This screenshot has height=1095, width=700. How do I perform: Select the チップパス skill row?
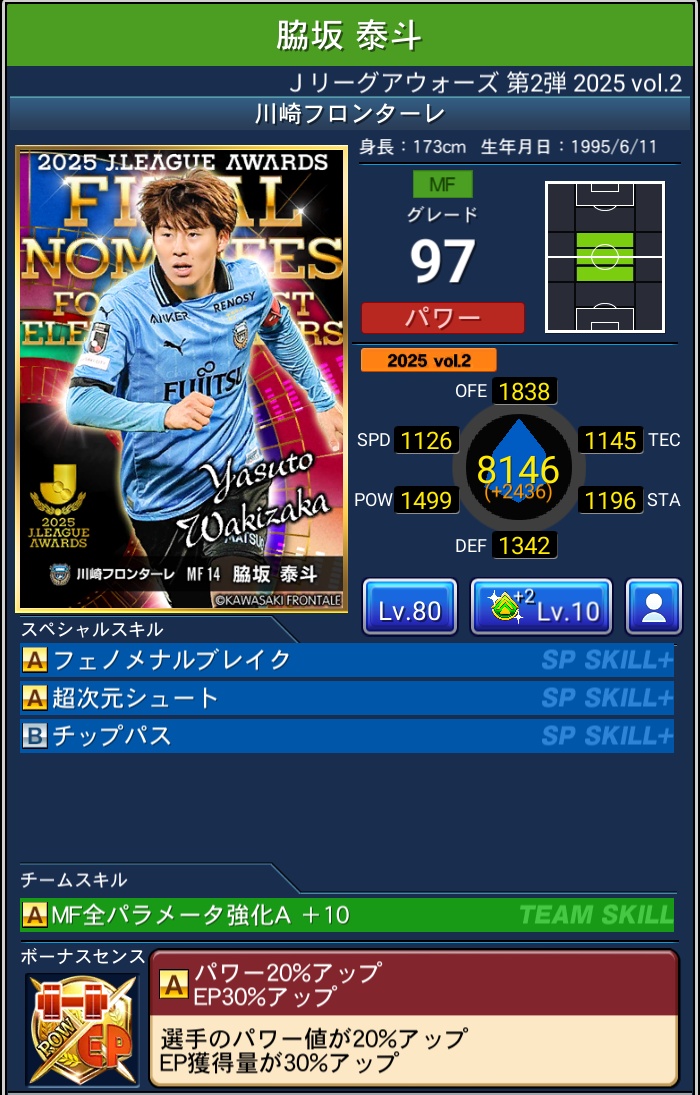346,736
